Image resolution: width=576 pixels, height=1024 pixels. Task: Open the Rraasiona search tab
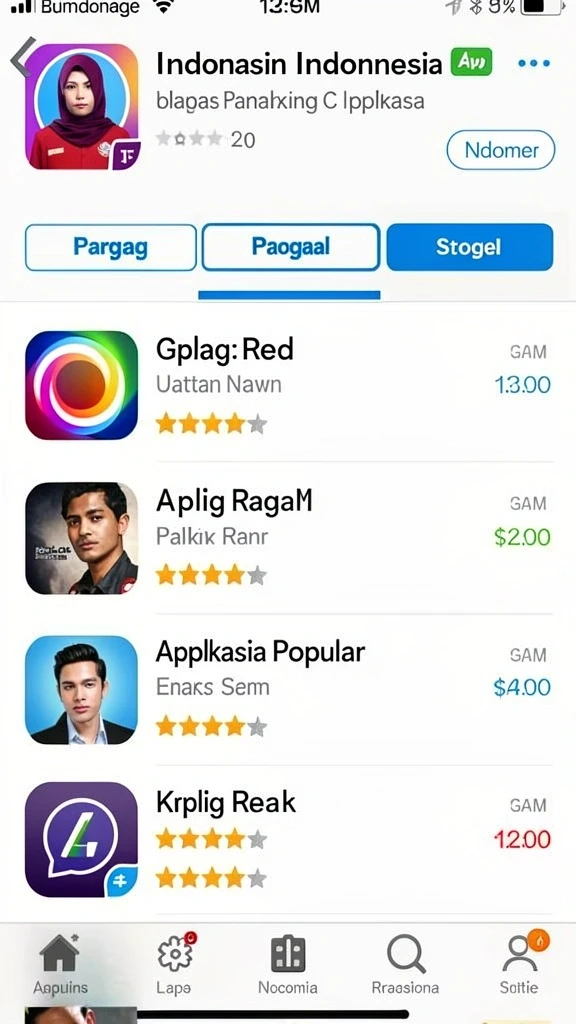[406, 965]
